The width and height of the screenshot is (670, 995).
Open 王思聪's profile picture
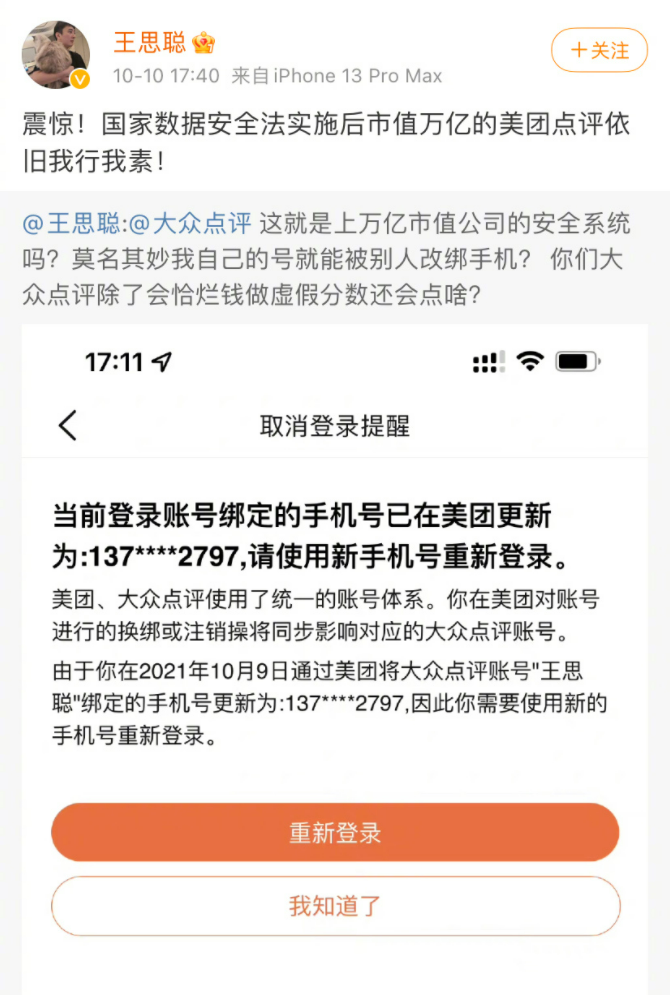tap(56, 54)
